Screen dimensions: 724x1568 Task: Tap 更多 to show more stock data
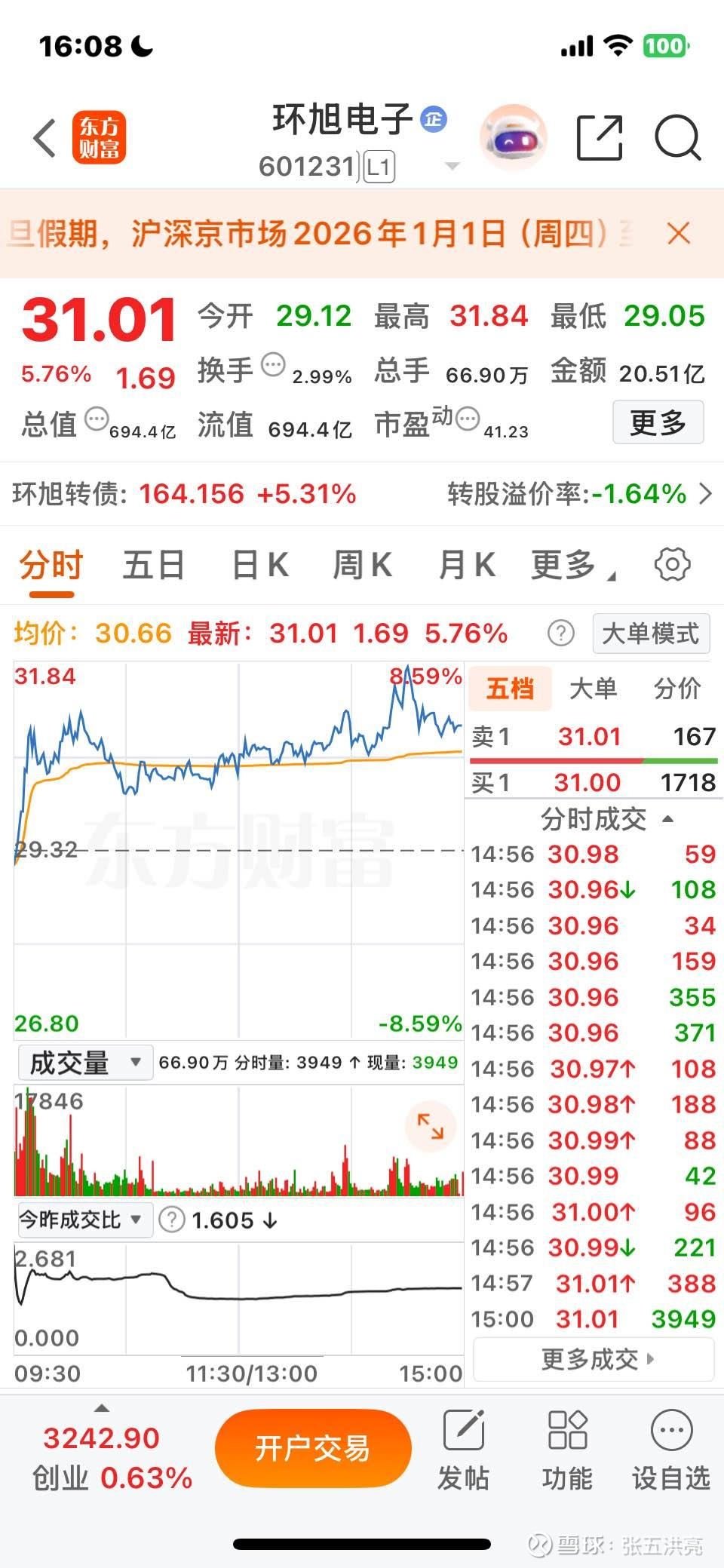pyautogui.click(x=657, y=422)
